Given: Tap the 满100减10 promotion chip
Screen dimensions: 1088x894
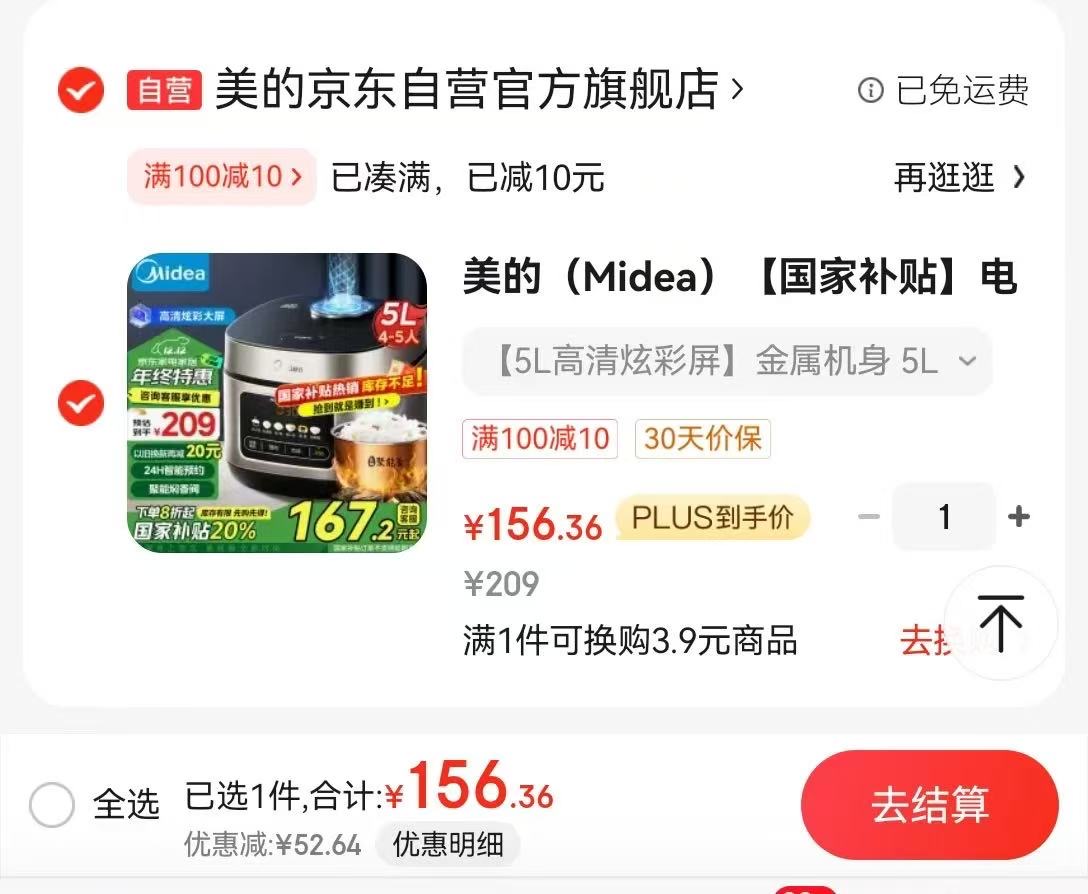Looking at the screenshot, I should (221, 178).
